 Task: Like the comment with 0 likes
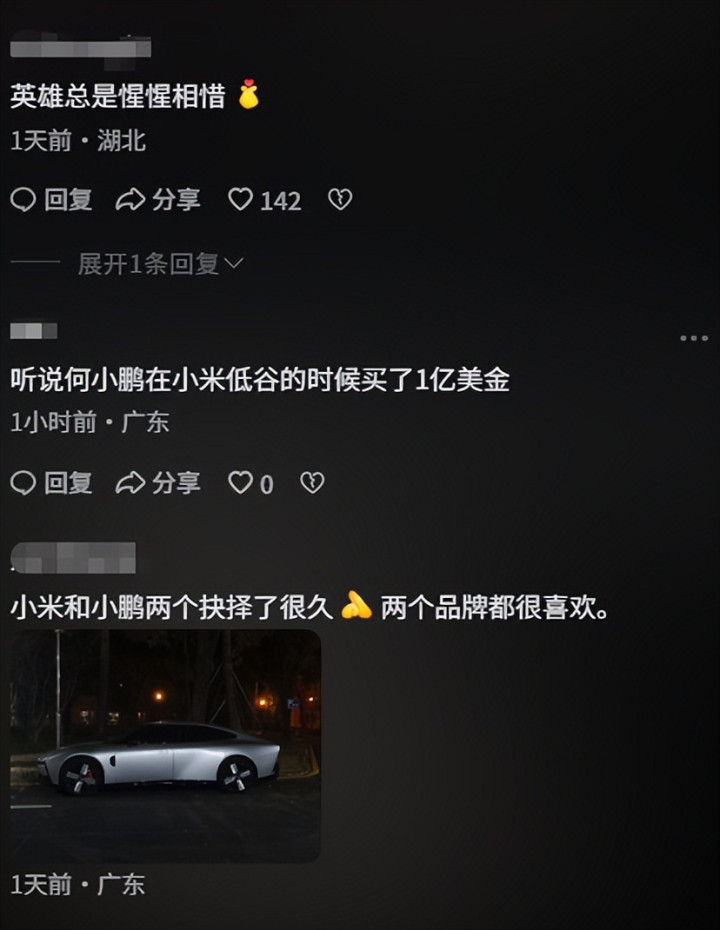(x=241, y=483)
